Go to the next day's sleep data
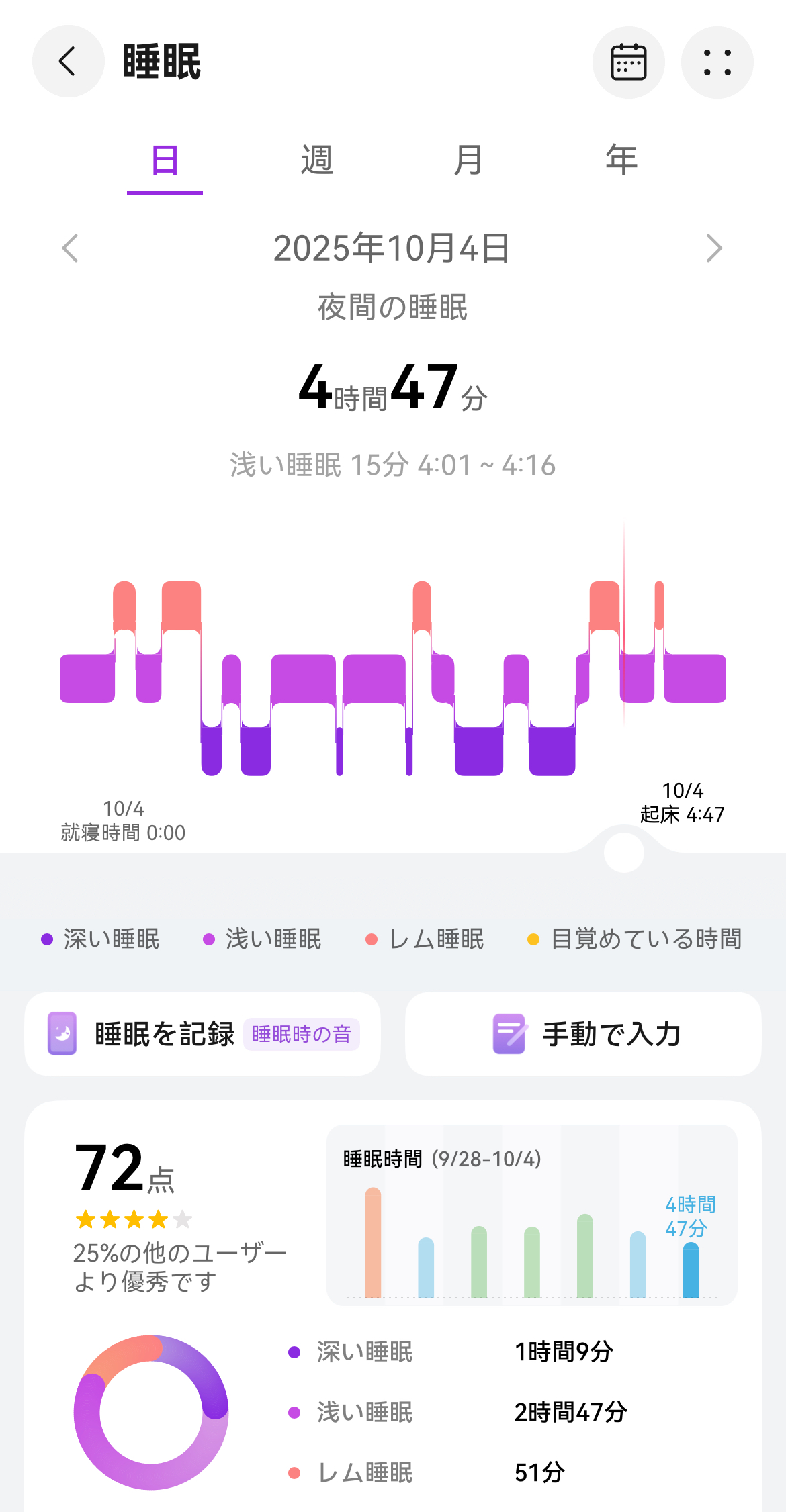Screen dimensions: 786x1512 (x=714, y=248)
